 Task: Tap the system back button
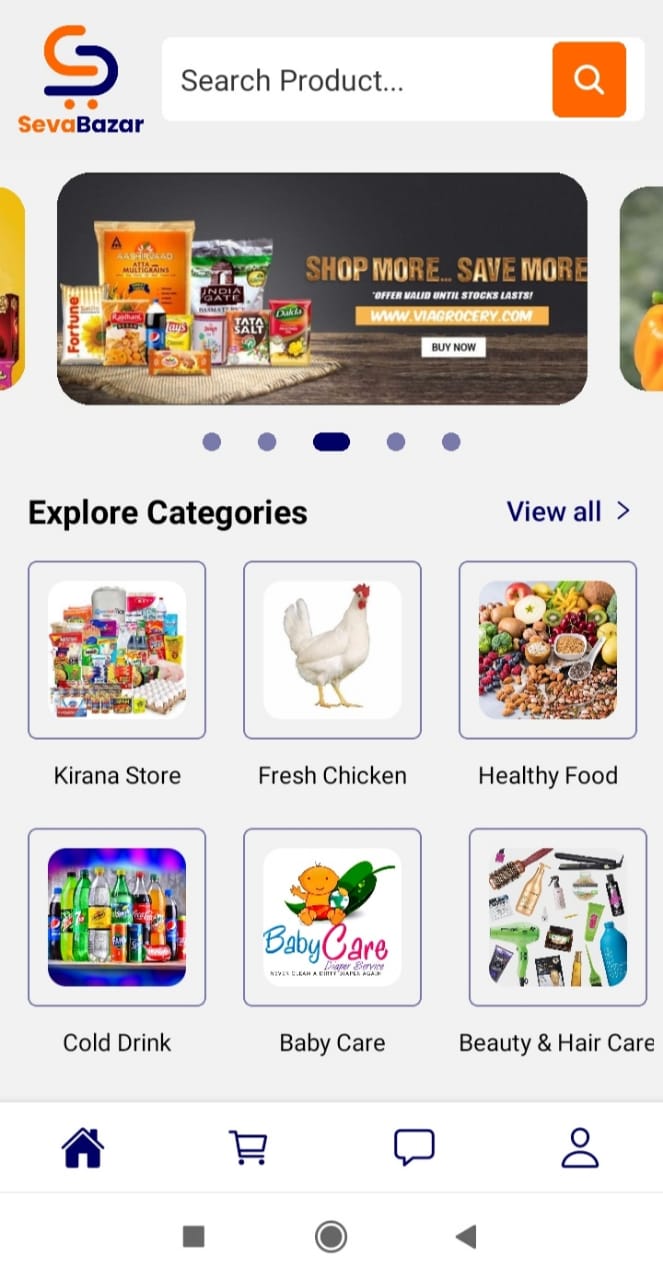pyautogui.click(x=465, y=1237)
